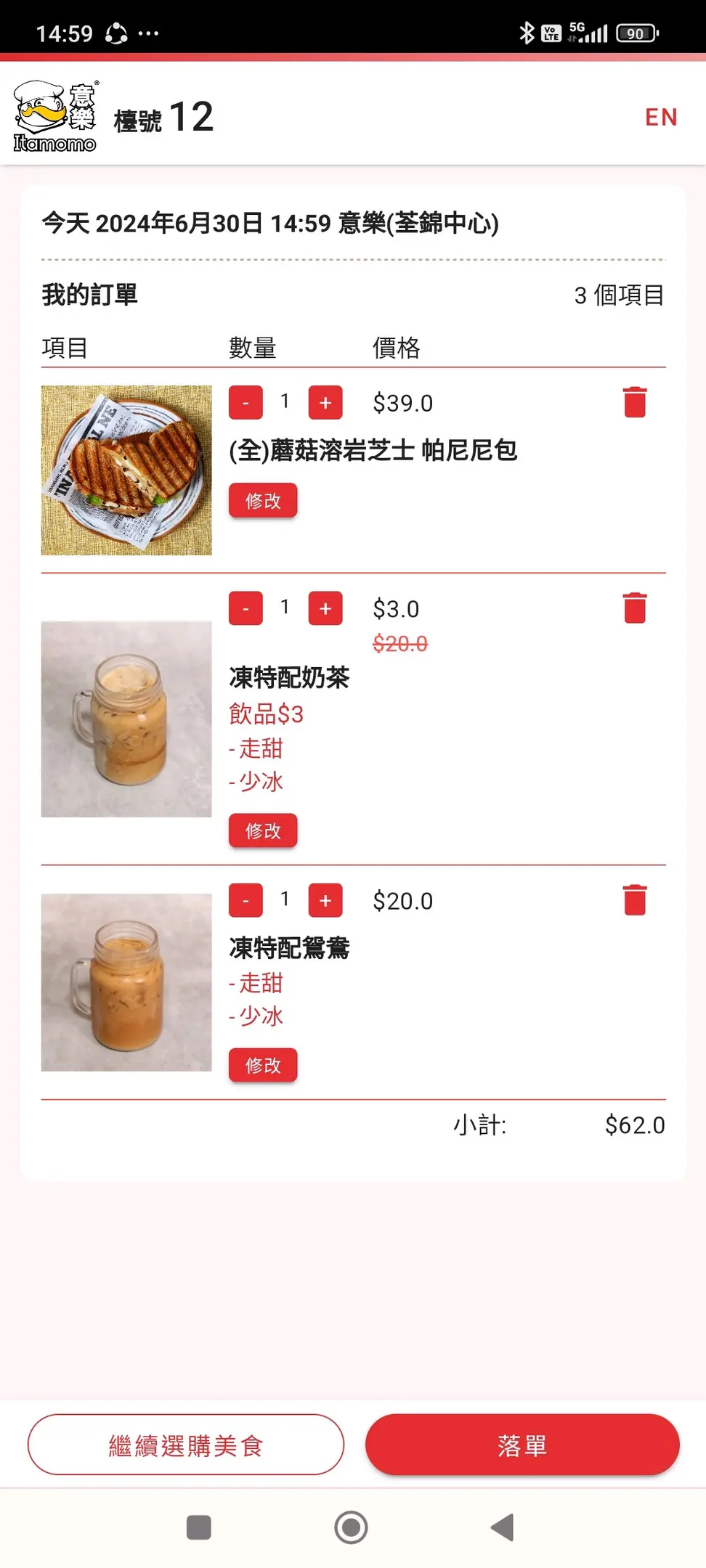Increase quantity of 凍特配奶茶
The width and height of the screenshot is (706, 1568).
coord(325,608)
